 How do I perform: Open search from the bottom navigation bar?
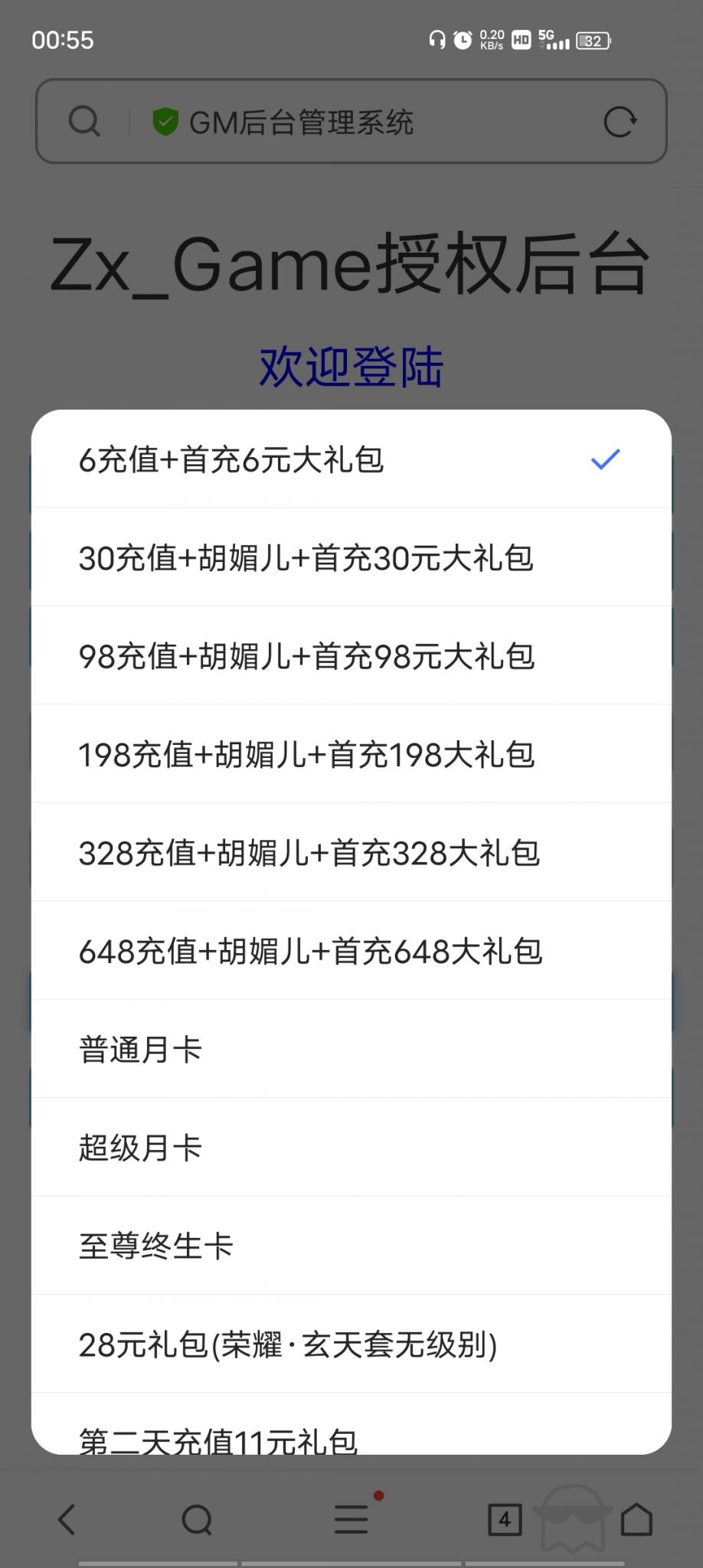click(x=197, y=1520)
